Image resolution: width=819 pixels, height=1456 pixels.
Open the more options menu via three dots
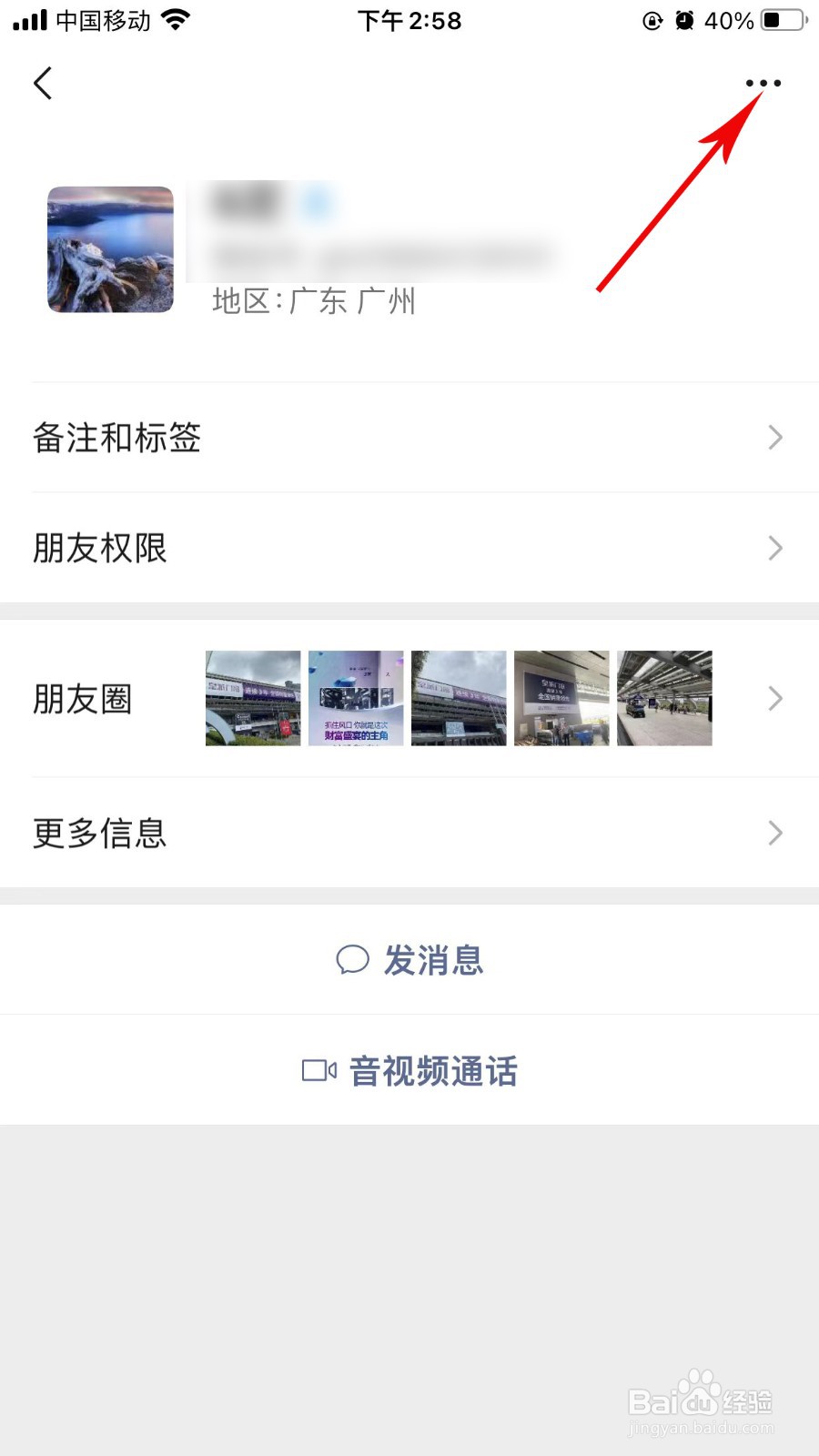[x=763, y=83]
